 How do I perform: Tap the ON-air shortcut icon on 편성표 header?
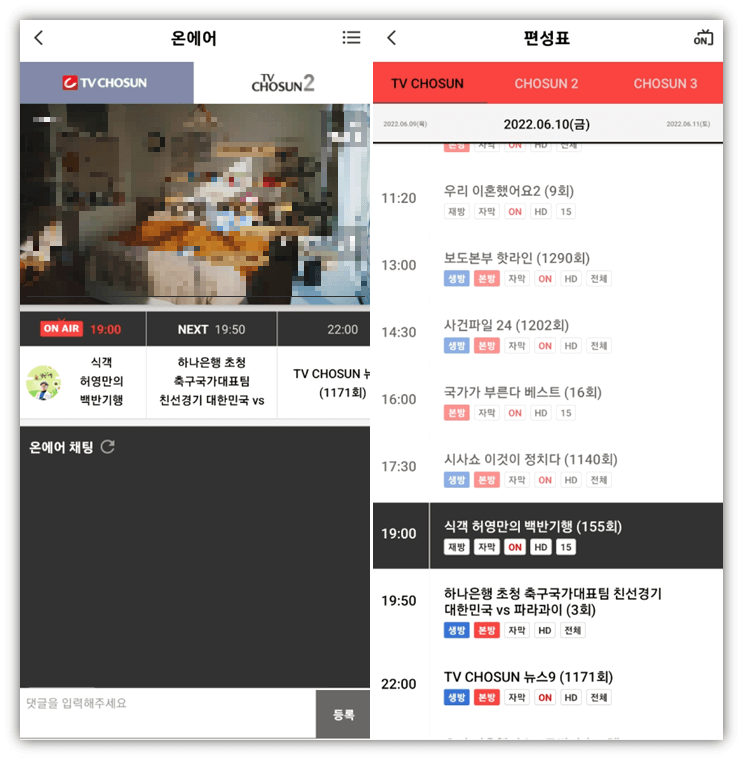704,36
